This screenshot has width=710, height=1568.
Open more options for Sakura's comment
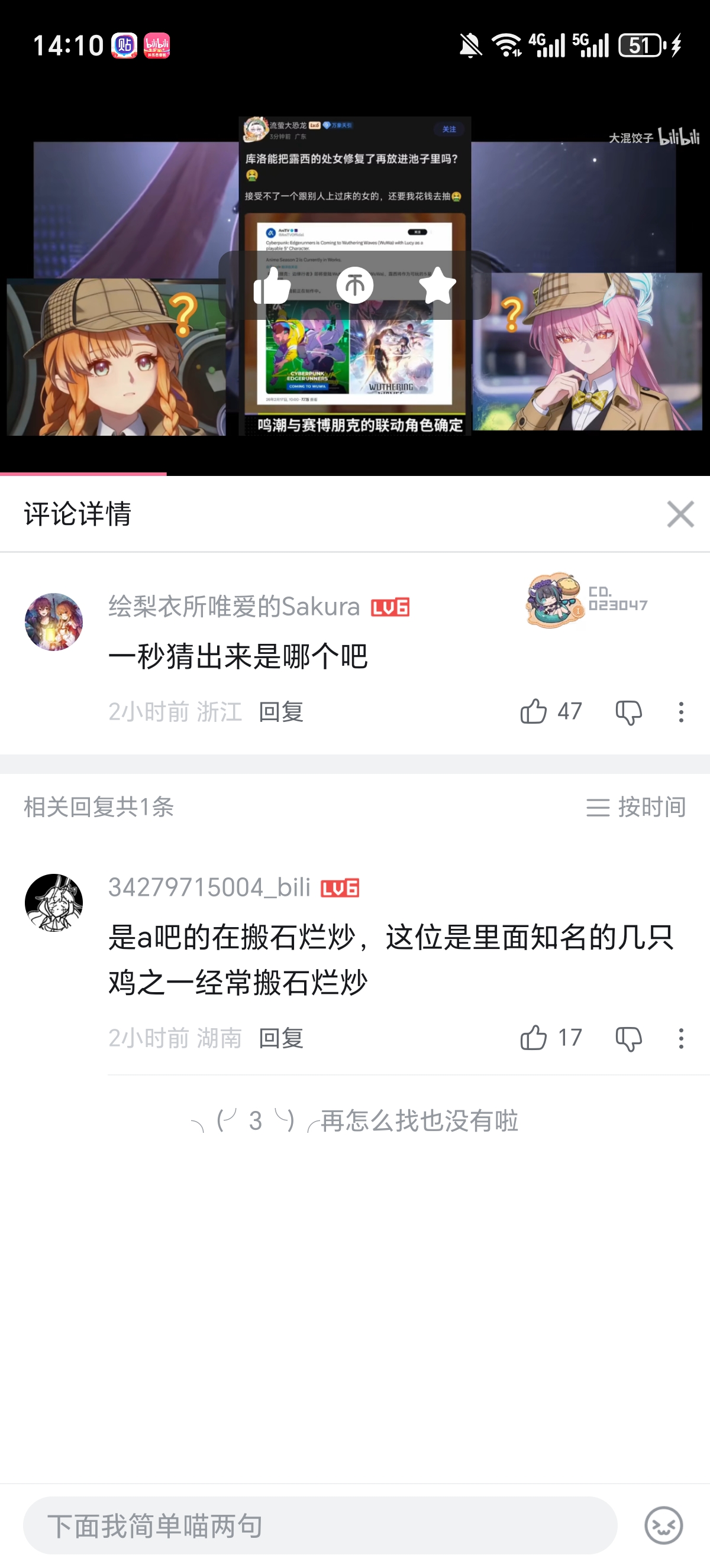coord(681,711)
